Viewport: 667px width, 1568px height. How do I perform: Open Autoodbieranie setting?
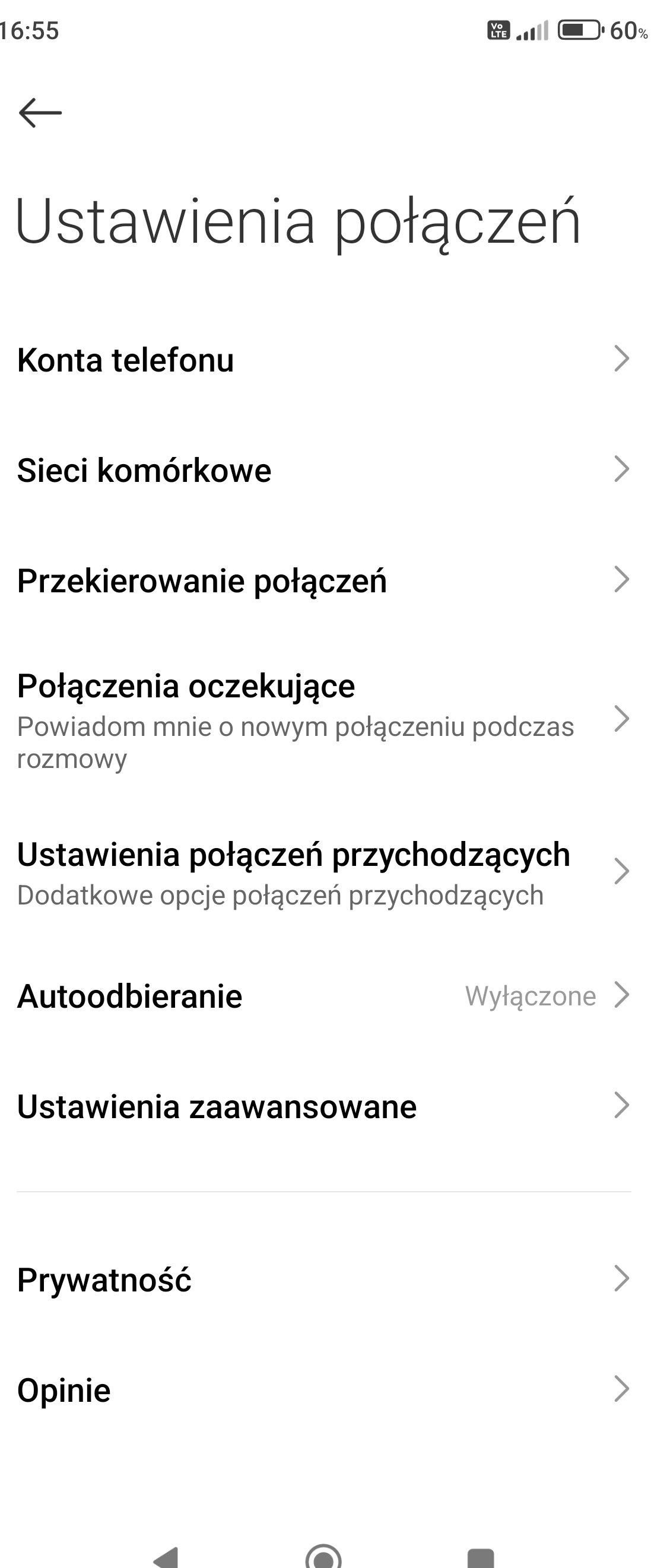pos(323,996)
